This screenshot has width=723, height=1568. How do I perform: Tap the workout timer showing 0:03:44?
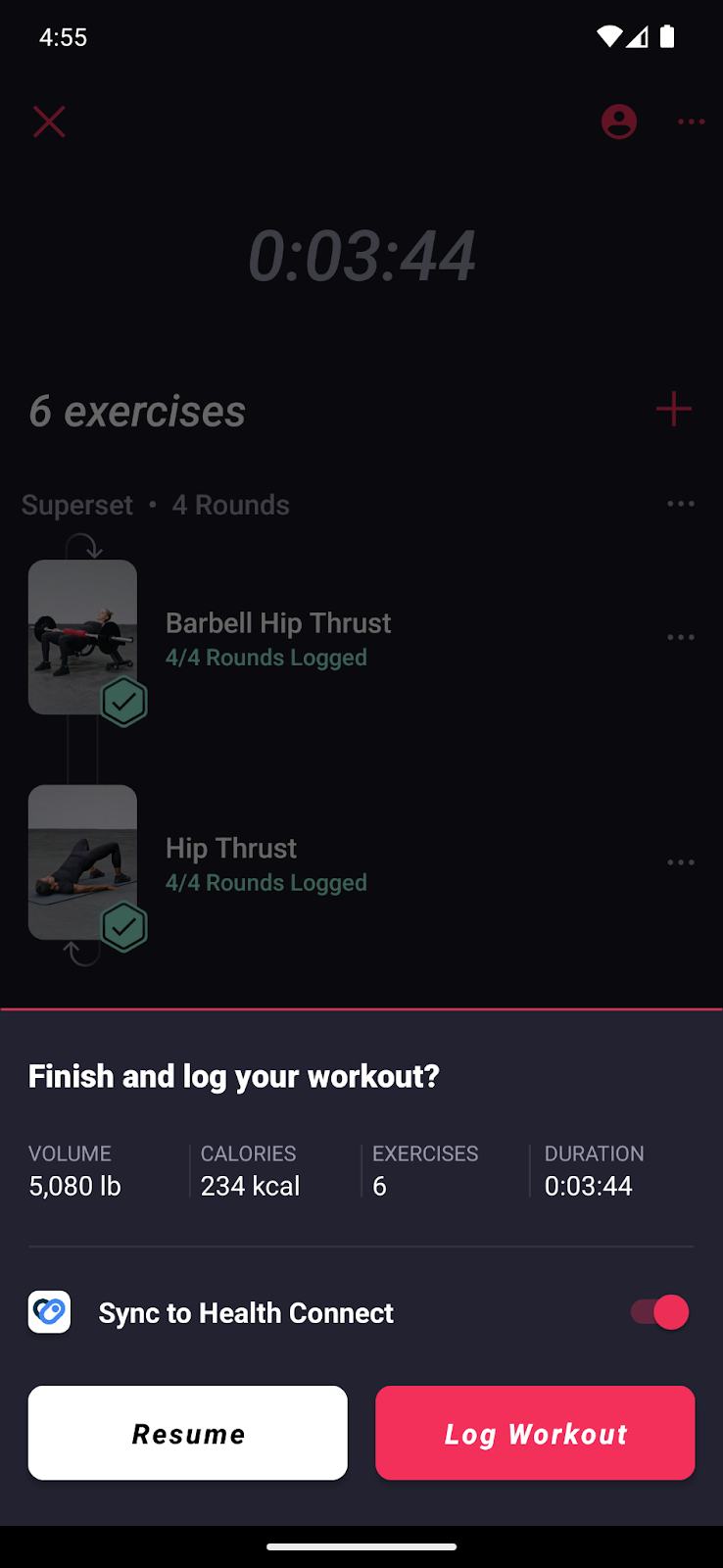tap(361, 255)
